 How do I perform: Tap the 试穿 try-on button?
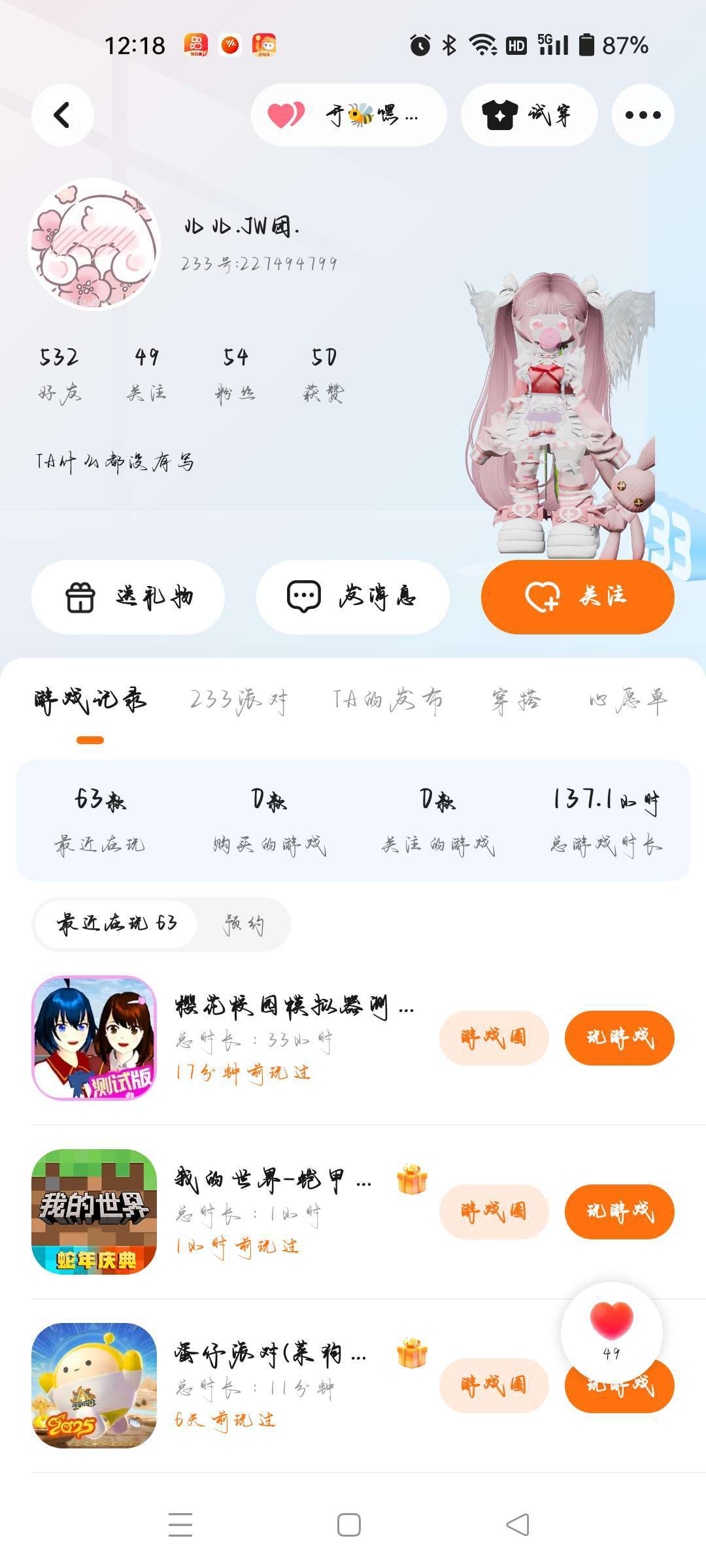tap(529, 115)
